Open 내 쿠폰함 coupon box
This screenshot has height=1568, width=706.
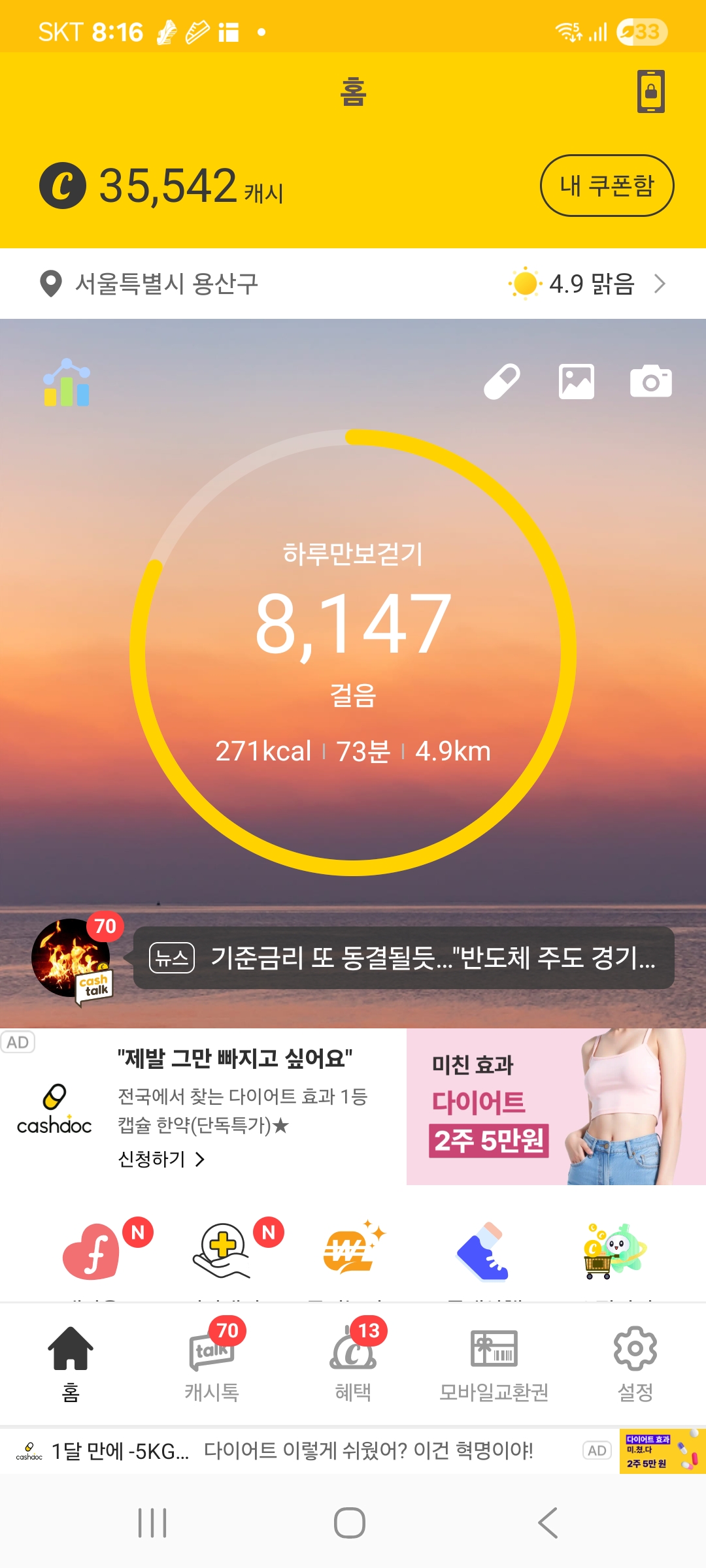pos(607,186)
